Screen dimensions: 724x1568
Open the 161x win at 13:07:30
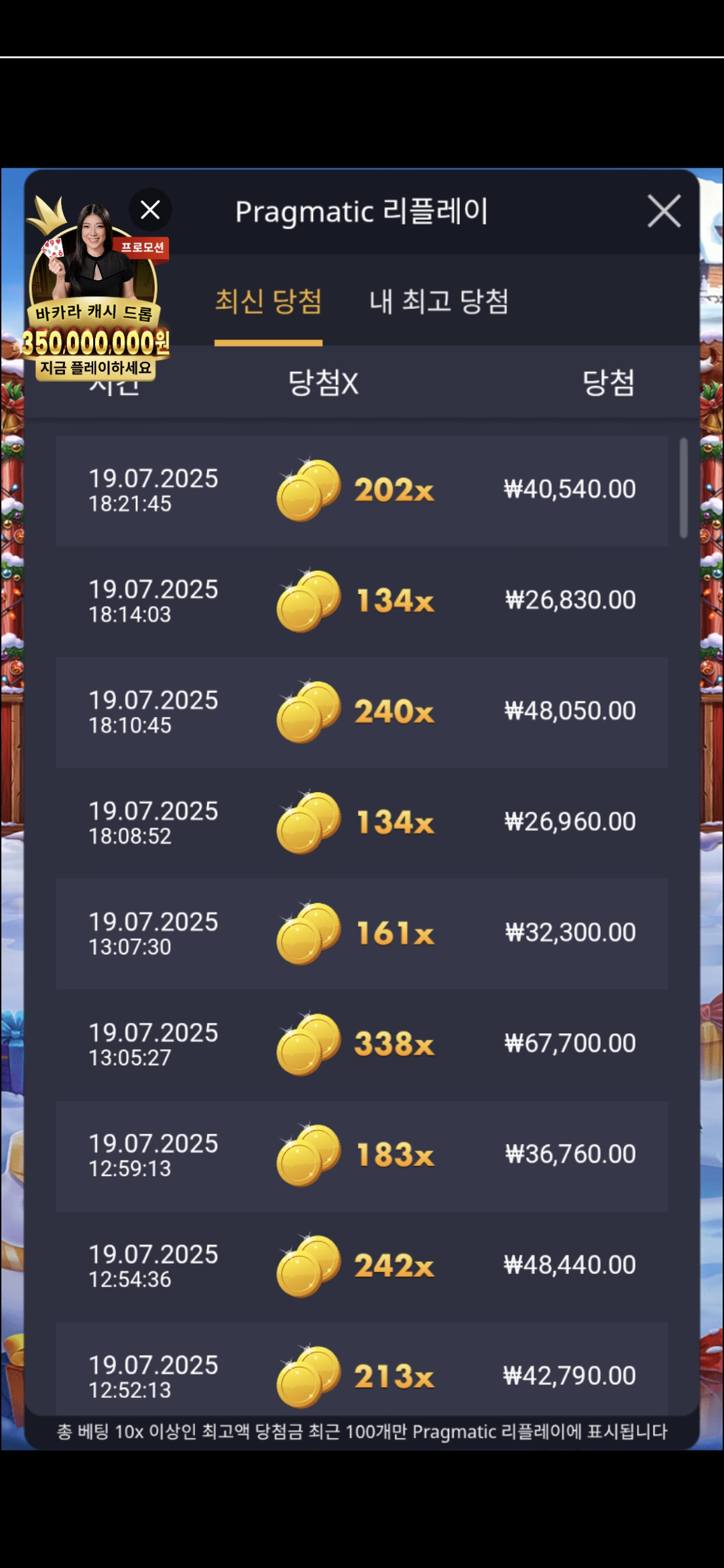(x=361, y=933)
